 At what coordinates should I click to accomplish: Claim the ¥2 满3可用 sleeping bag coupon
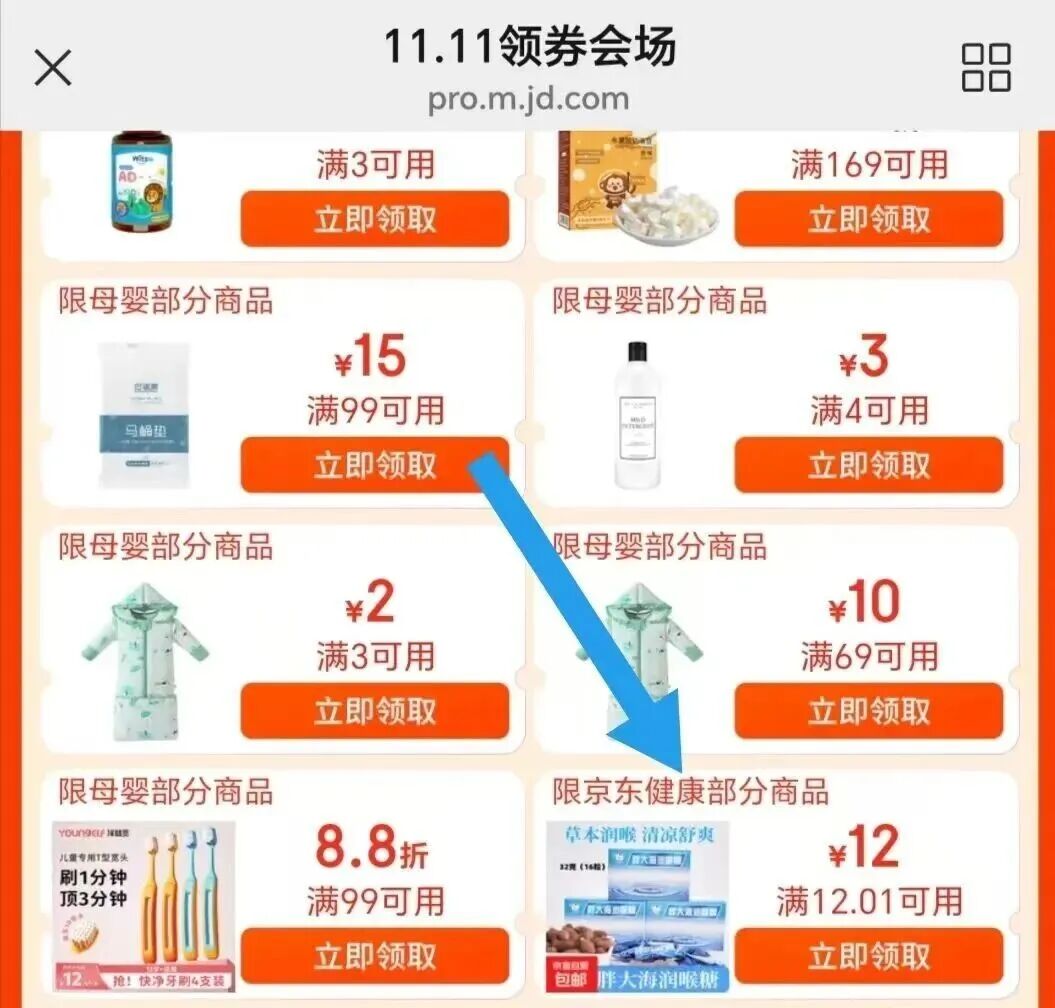pyautogui.click(x=375, y=711)
